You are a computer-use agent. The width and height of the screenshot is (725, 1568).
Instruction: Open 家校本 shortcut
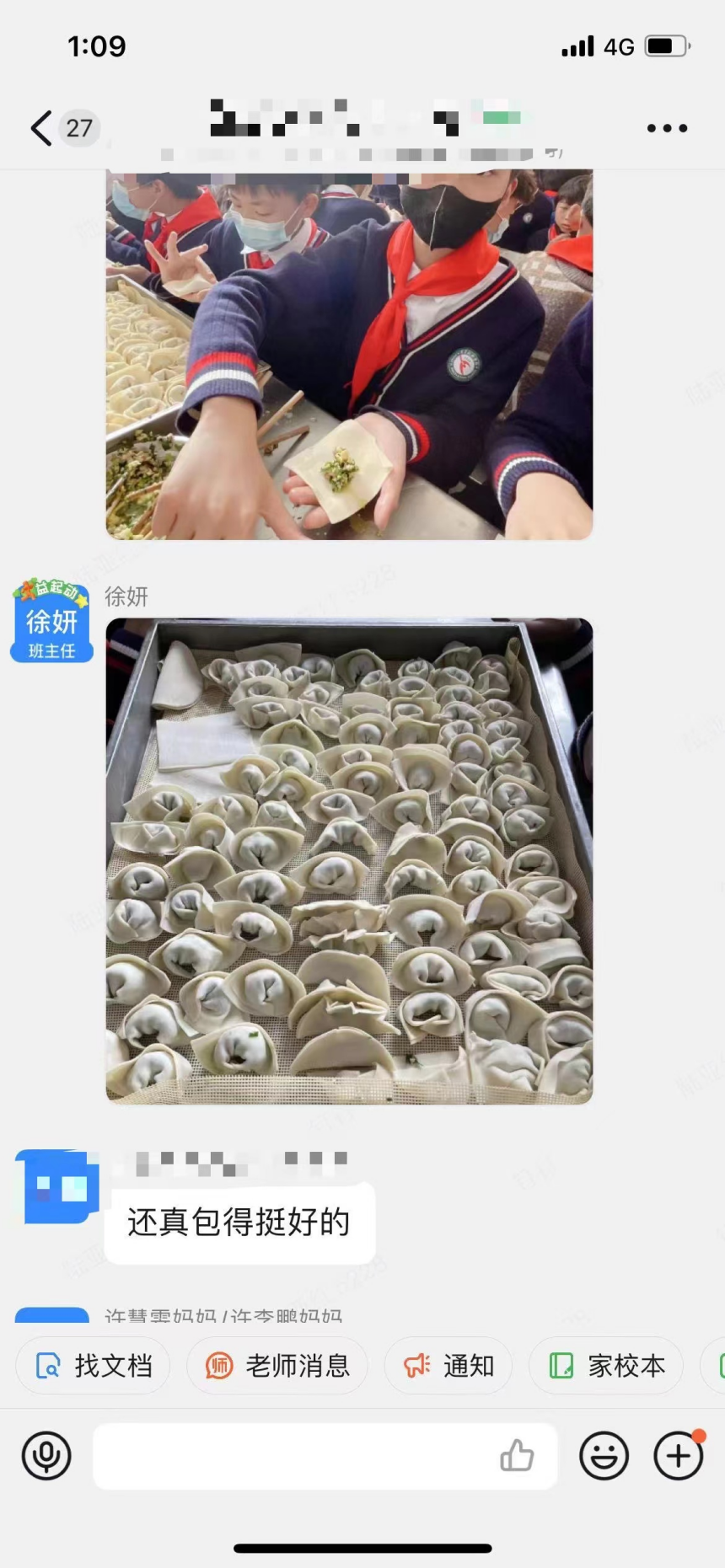607,1366
